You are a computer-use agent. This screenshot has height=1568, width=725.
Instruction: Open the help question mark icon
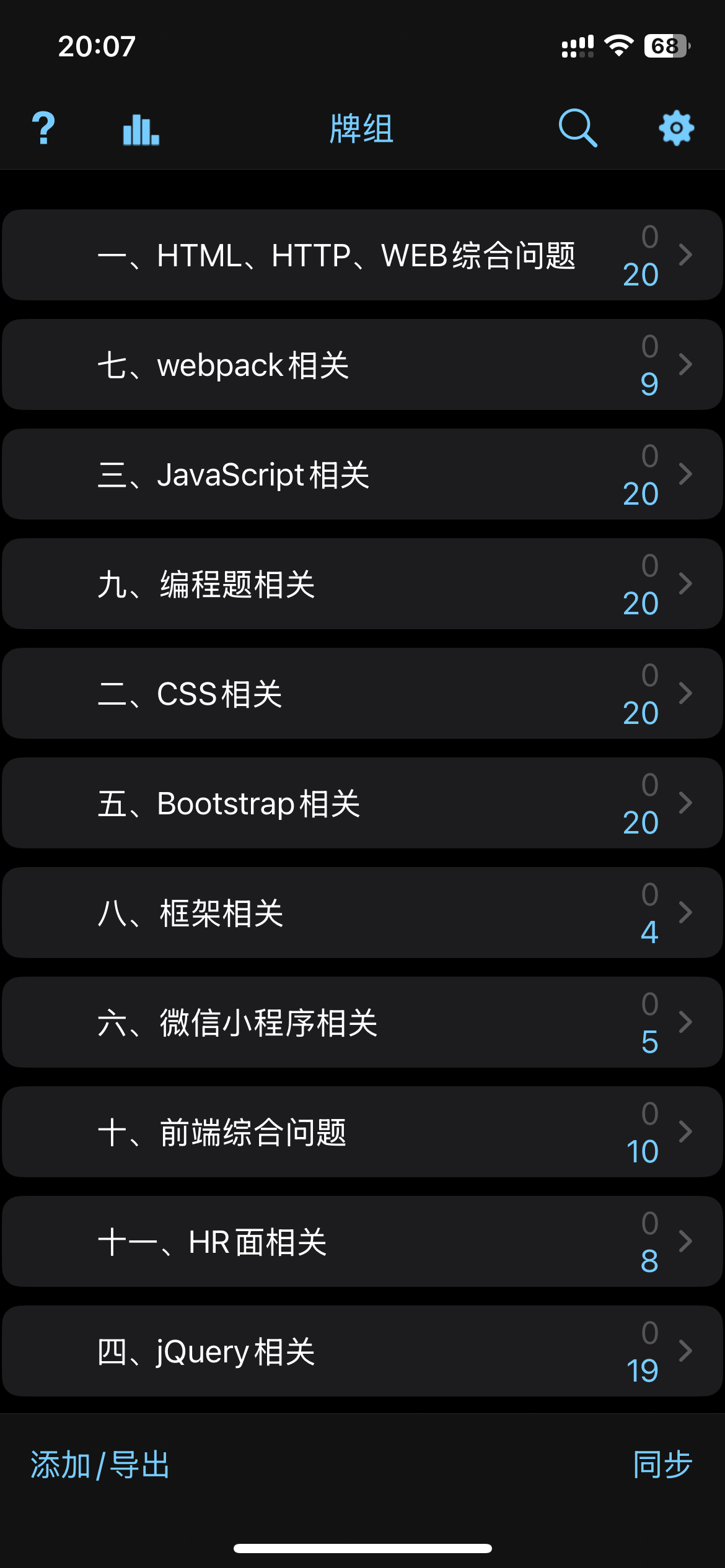pos(43,128)
